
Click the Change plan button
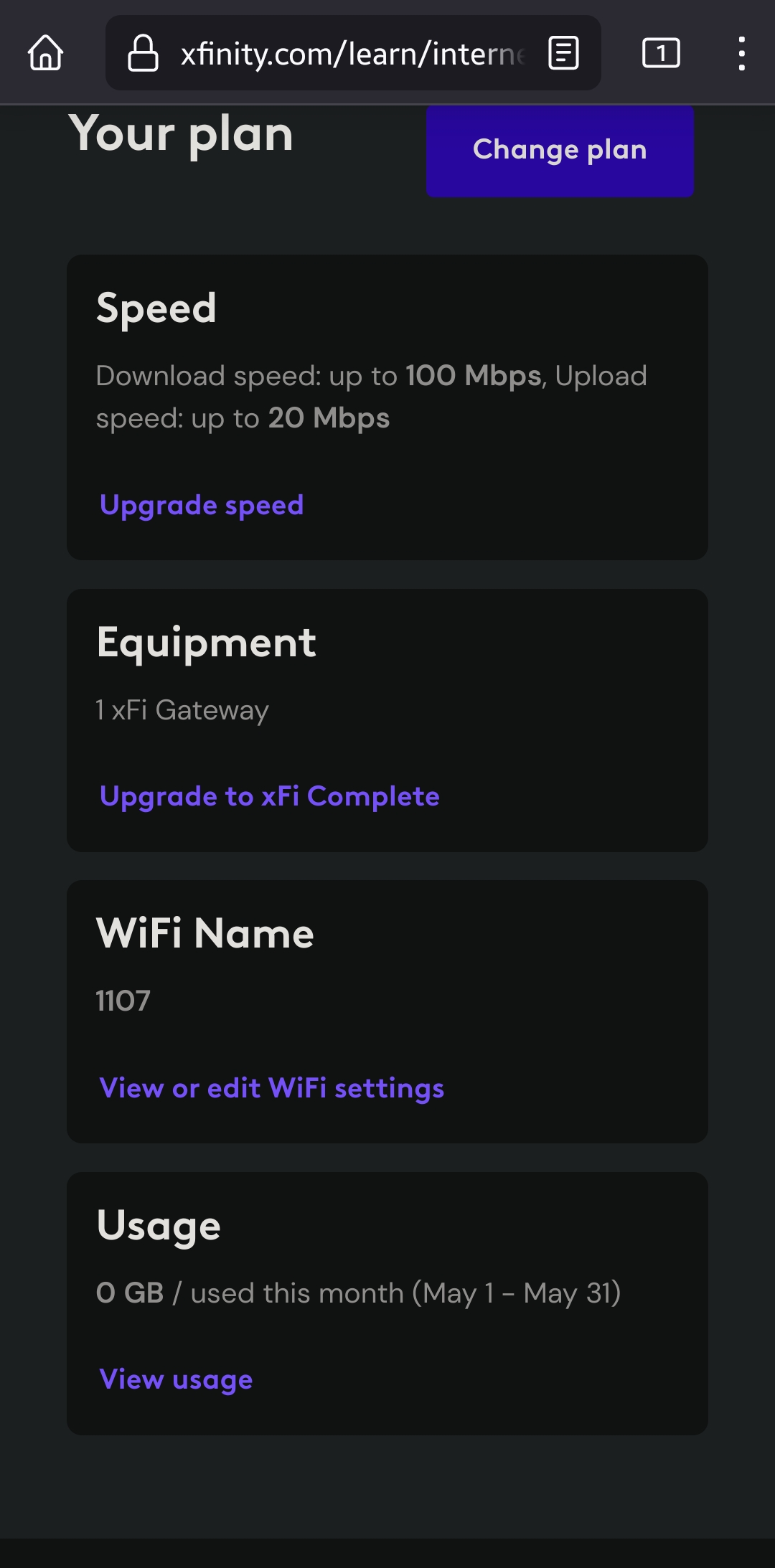pos(560,150)
